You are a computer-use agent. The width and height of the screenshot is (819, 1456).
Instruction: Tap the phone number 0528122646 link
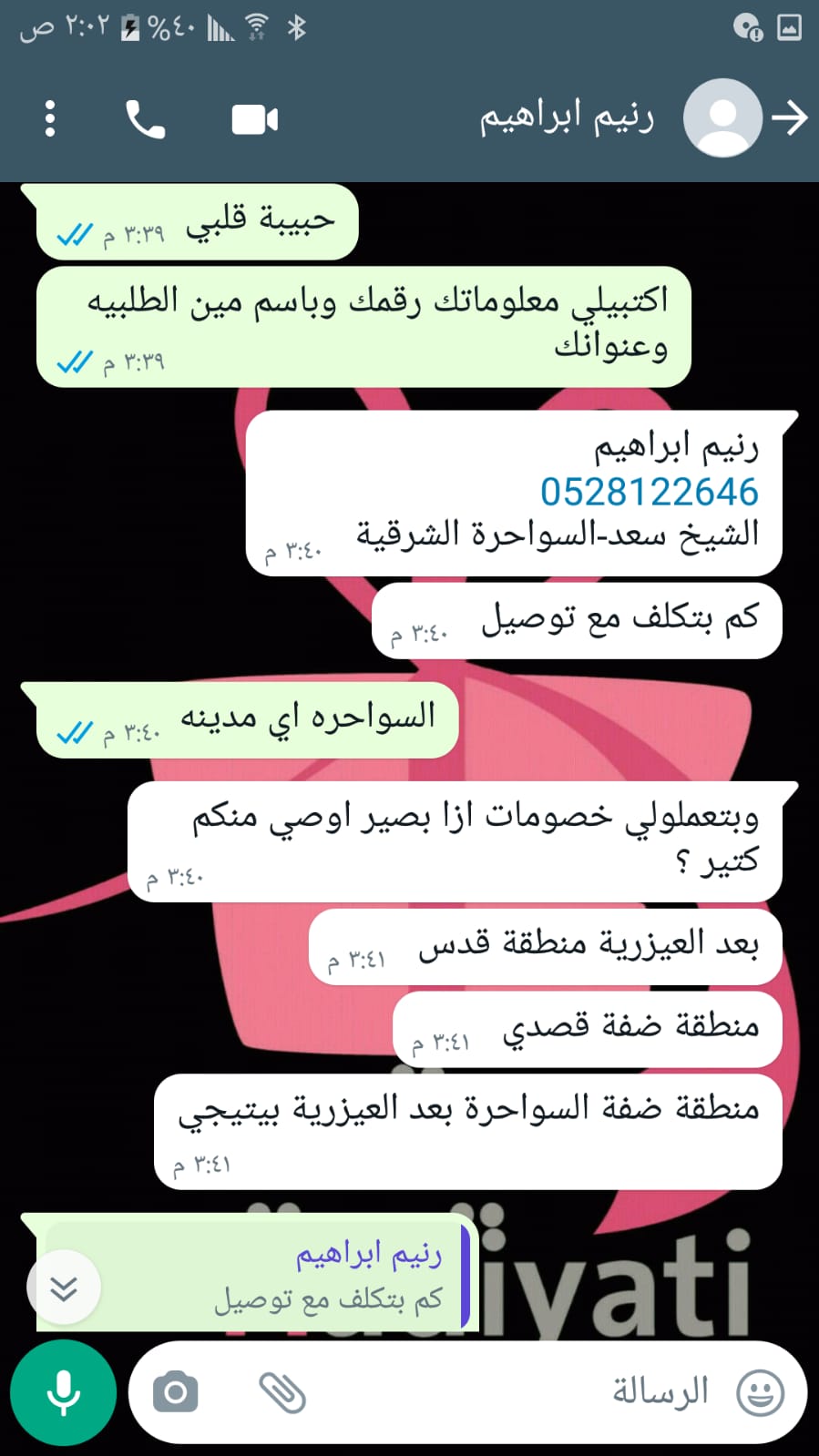[x=649, y=492]
